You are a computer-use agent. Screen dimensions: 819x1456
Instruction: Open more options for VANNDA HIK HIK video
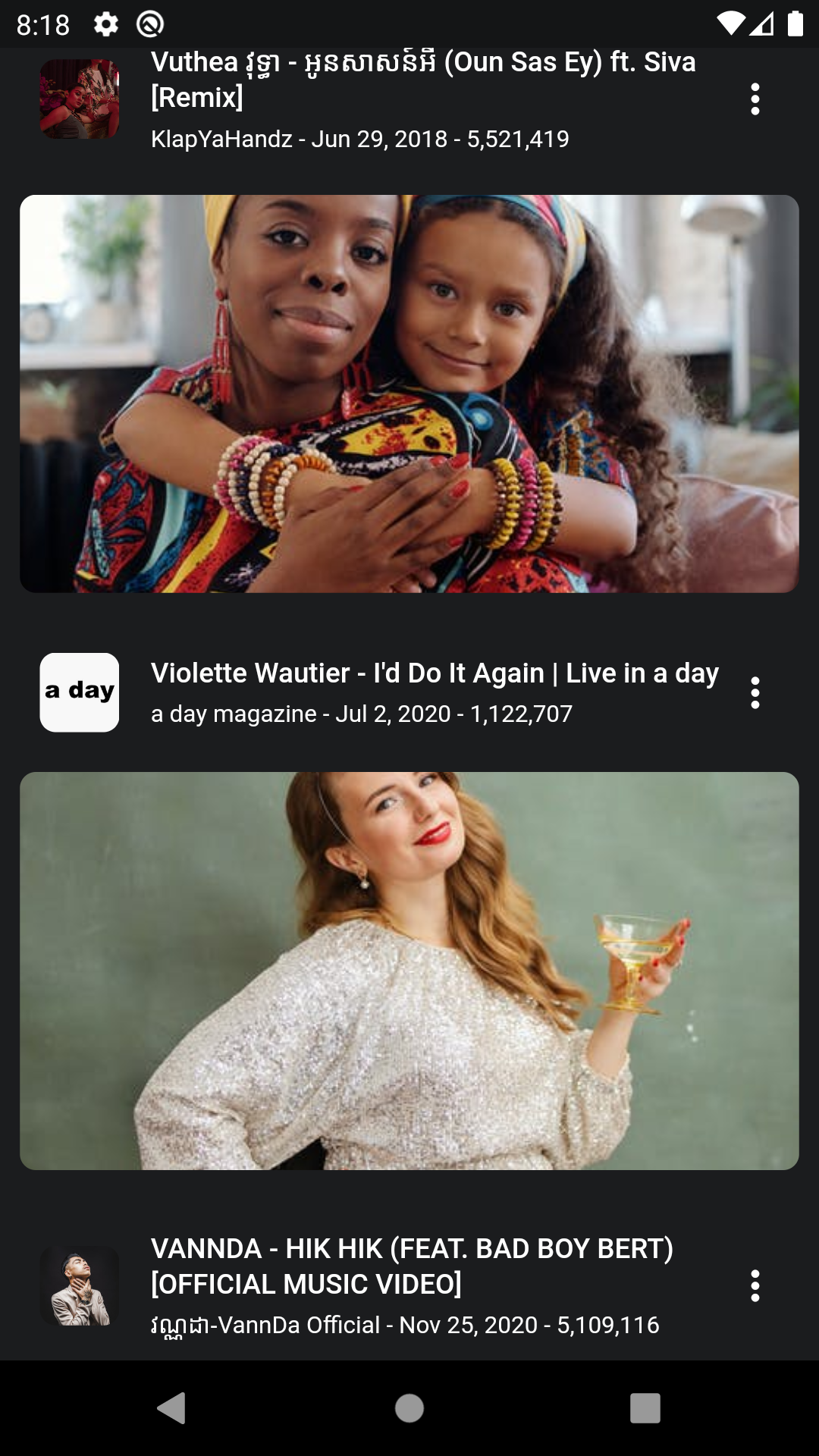click(x=755, y=1286)
